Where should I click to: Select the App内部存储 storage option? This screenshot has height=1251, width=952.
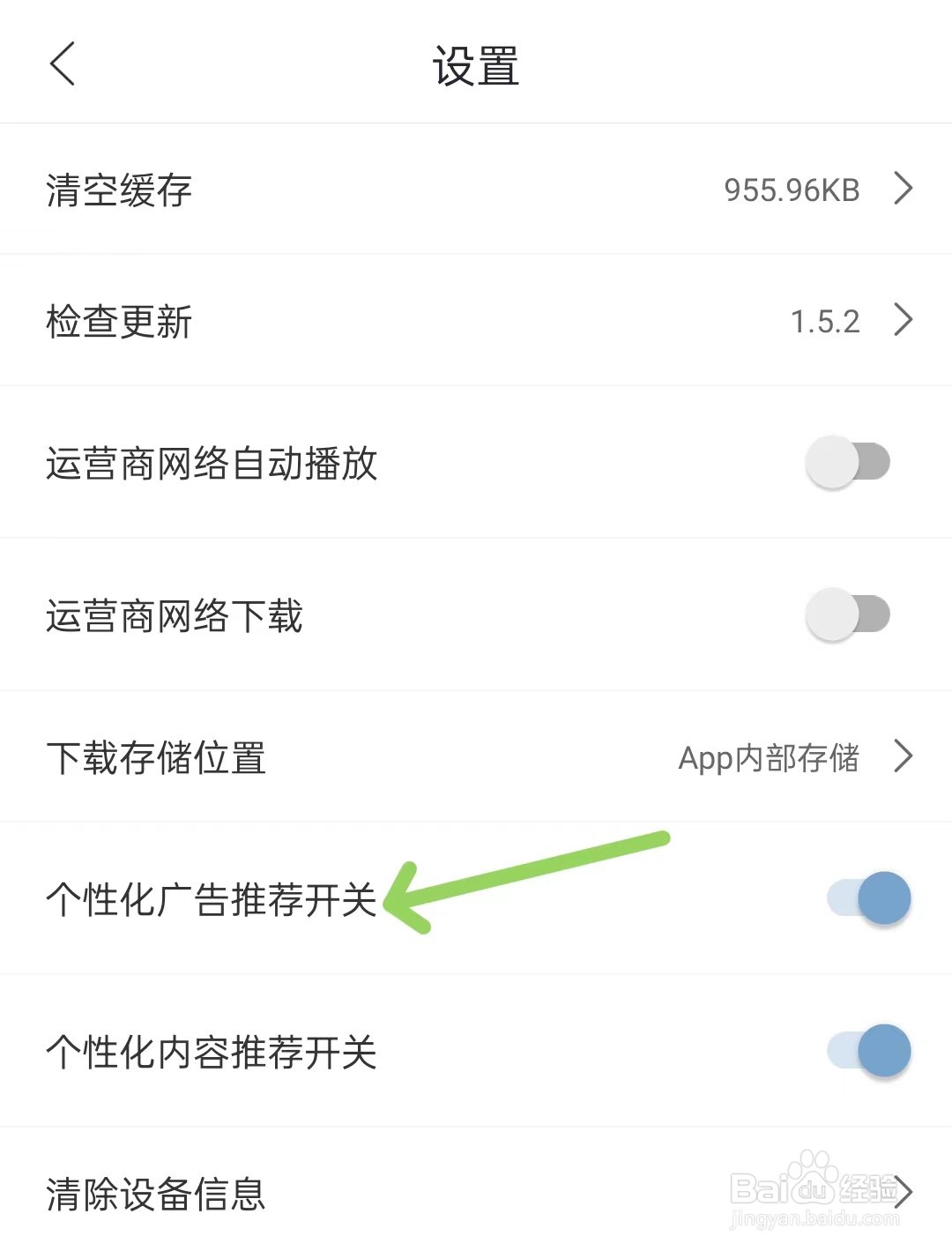(x=769, y=759)
